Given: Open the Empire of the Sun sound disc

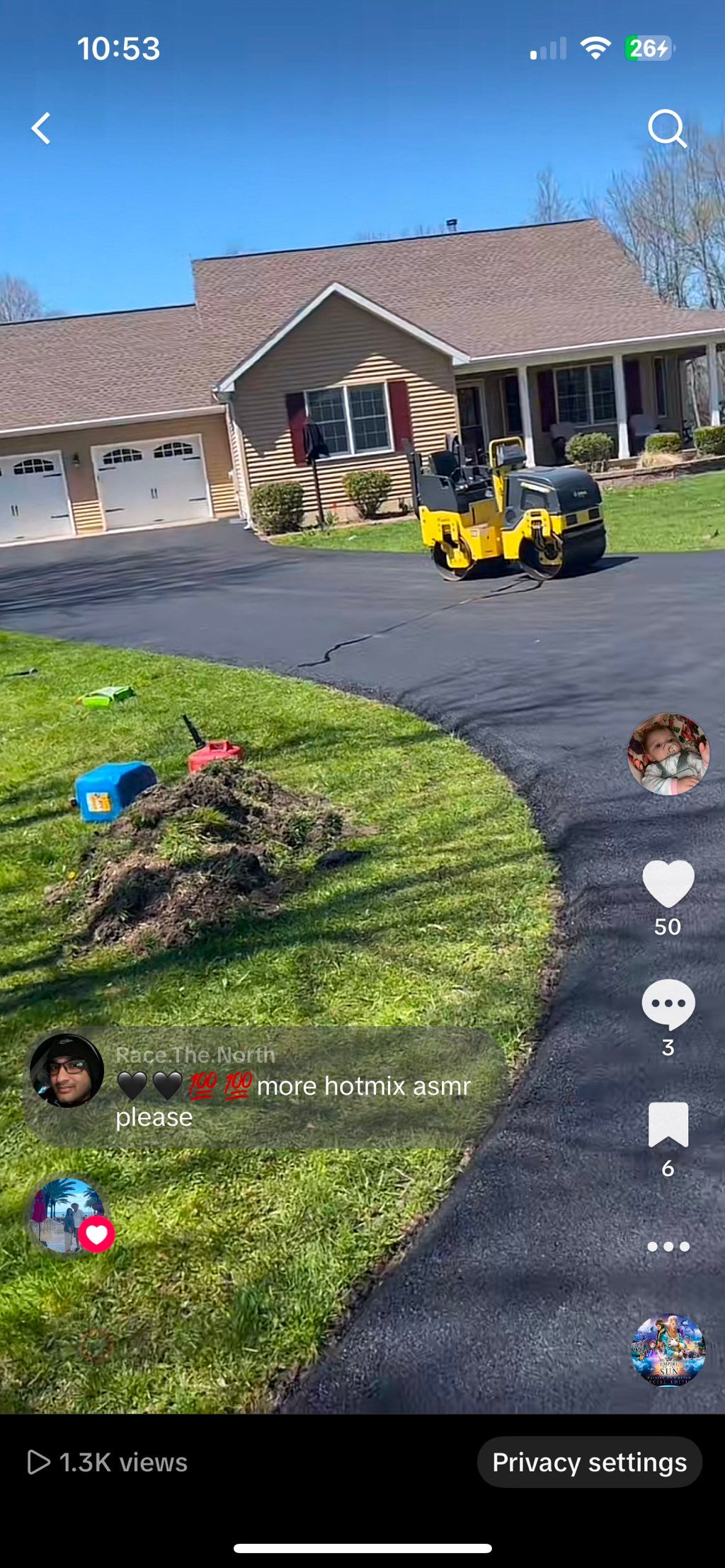Looking at the screenshot, I should coord(668,1350).
